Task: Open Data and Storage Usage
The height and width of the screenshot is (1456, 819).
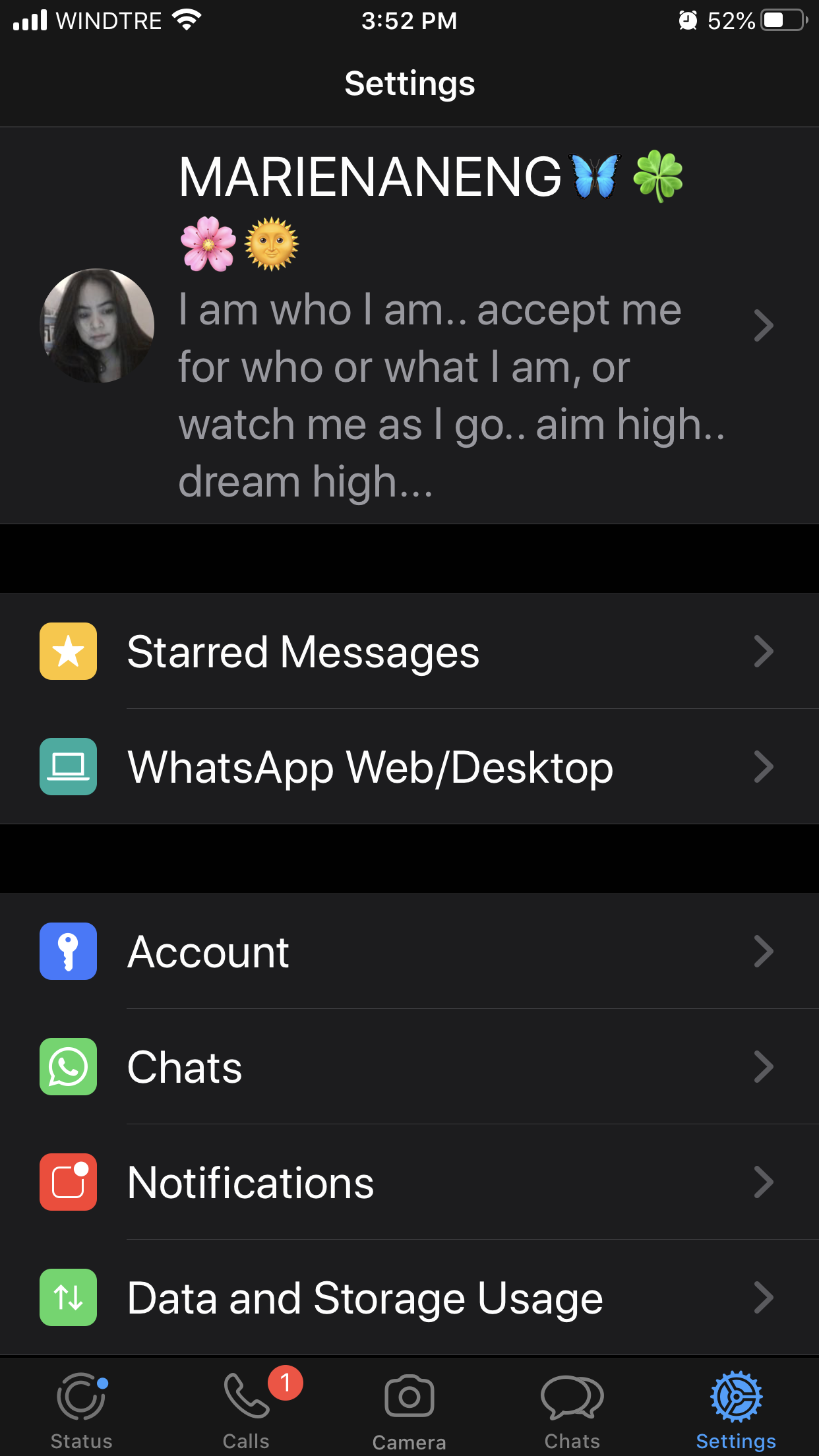Action: click(x=409, y=1298)
